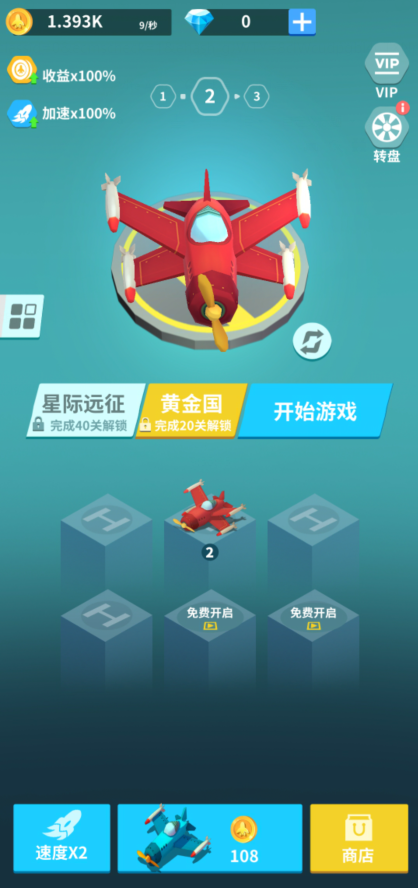
Task: Select the level 2 red plane on the pad
Action: (210, 509)
